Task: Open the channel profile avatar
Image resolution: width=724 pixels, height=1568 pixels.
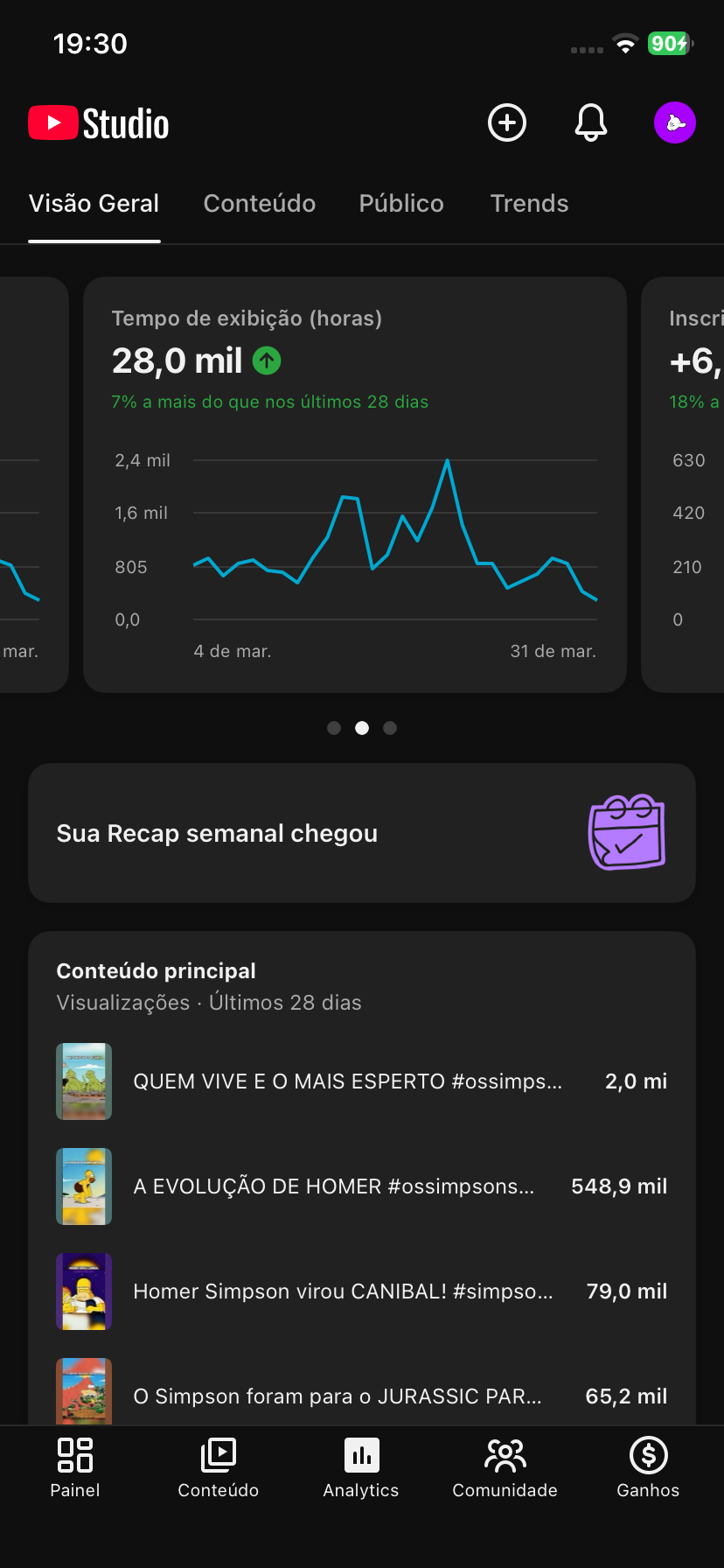Action: (675, 122)
